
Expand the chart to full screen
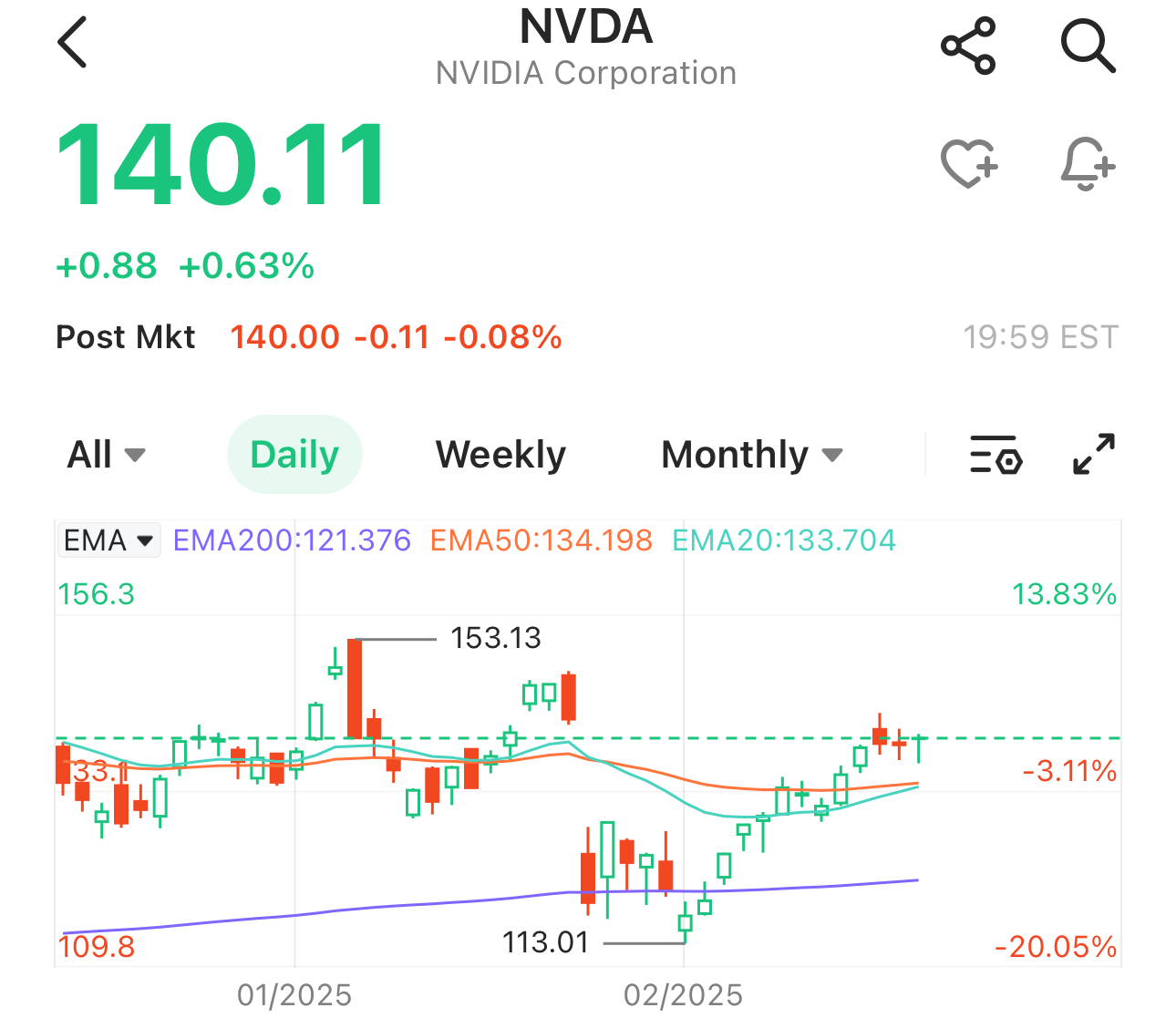click(x=1093, y=454)
